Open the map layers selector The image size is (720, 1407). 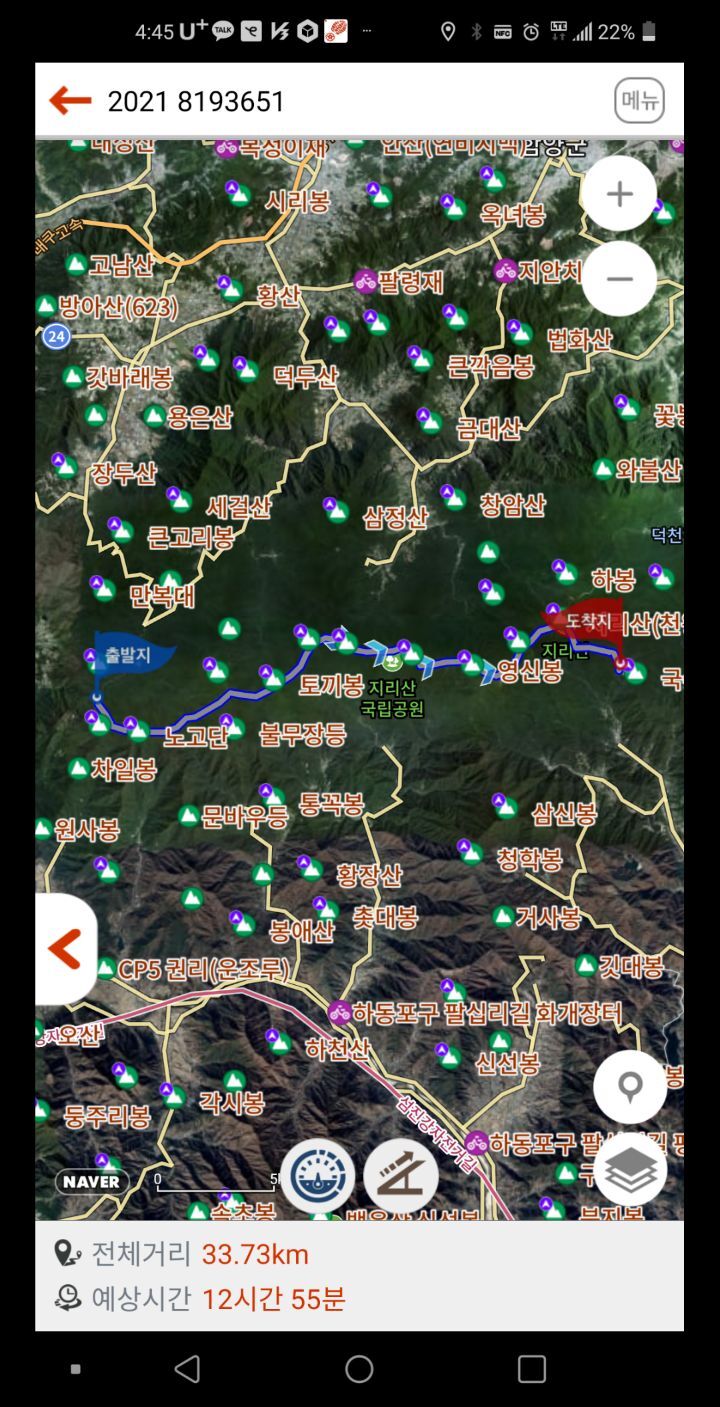click(630, 1170)
